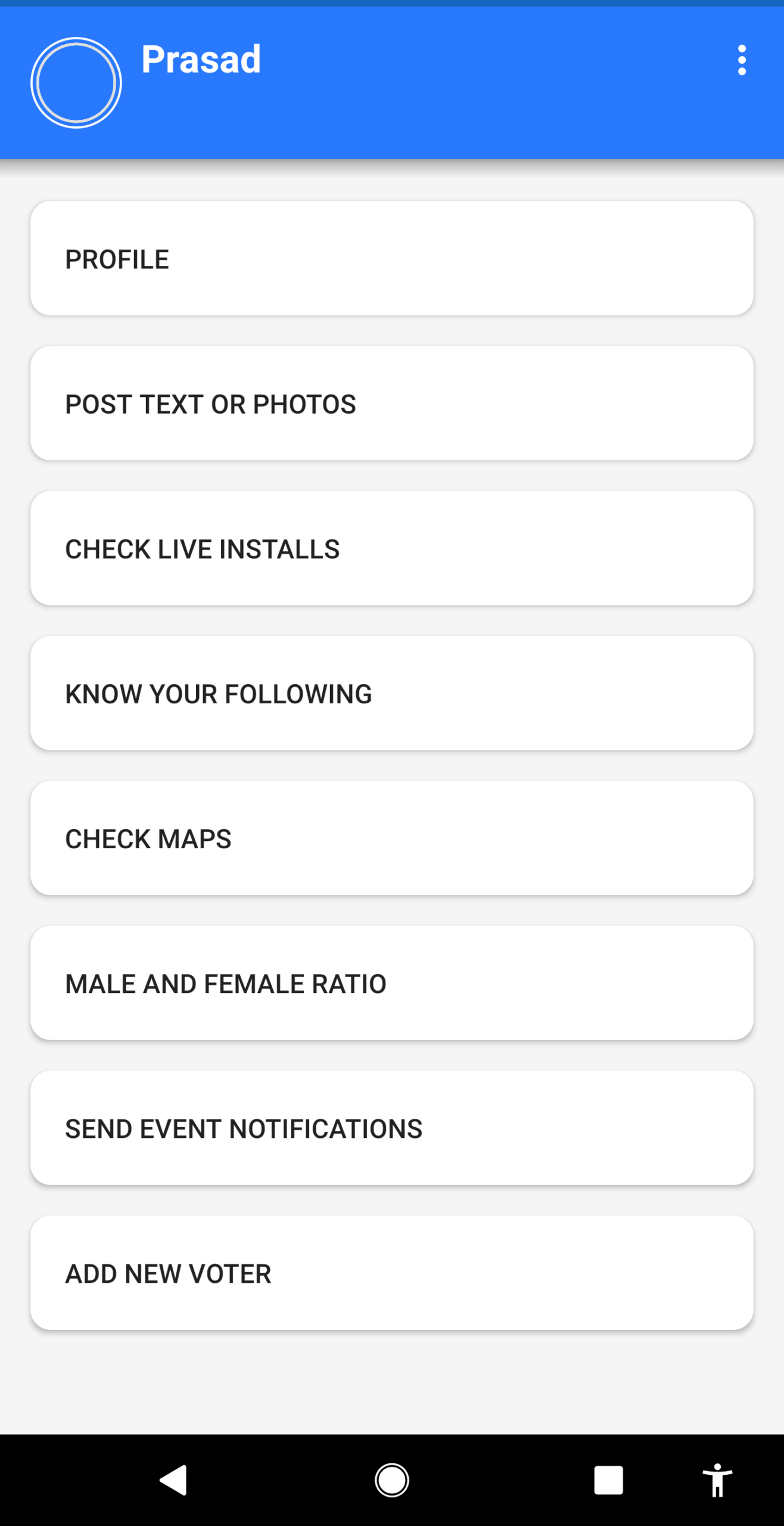The height and width of the screenshot is (1526, 784).
Task: Open the three-dot overflow menu
Action: [x=741, y=60]
